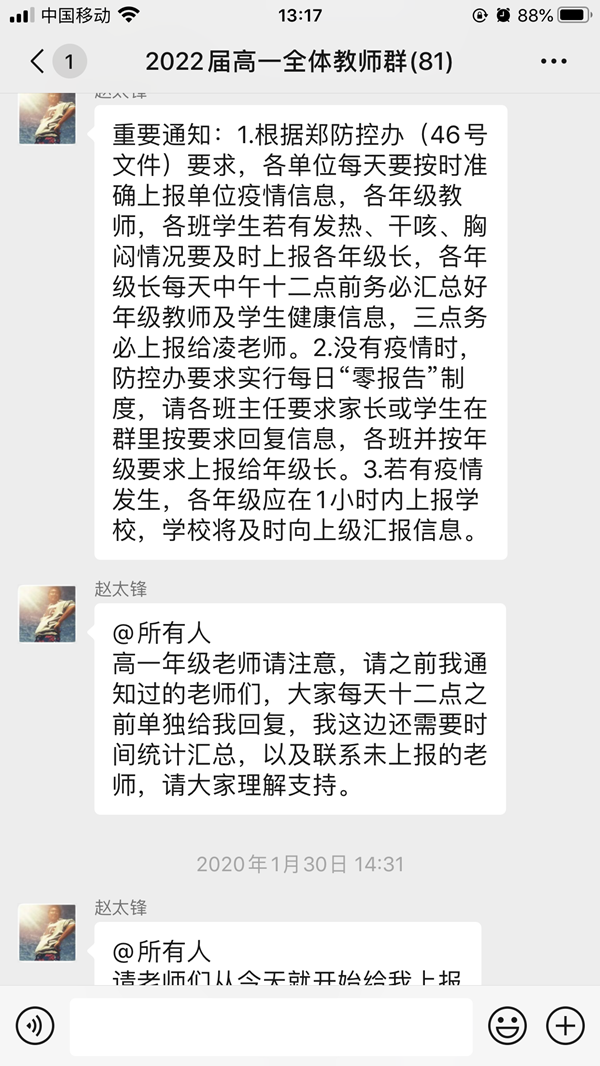Screen dimensions: 600x1066
Task: Open avatar beside the bottom 请老师们 message
Action: pos(47,932)
